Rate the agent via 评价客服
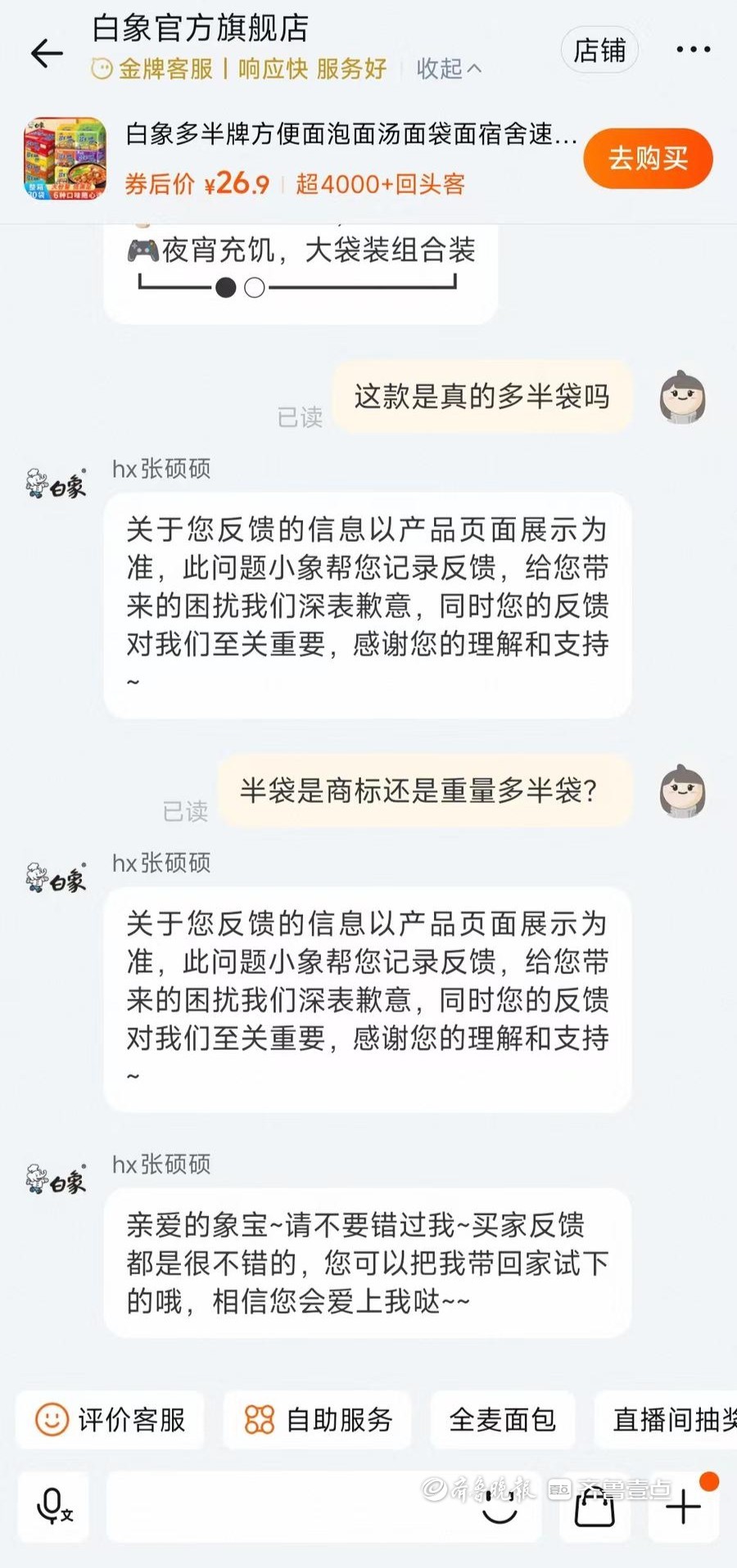Viewport: 737px width, 1568px height. click(111, 1419)
